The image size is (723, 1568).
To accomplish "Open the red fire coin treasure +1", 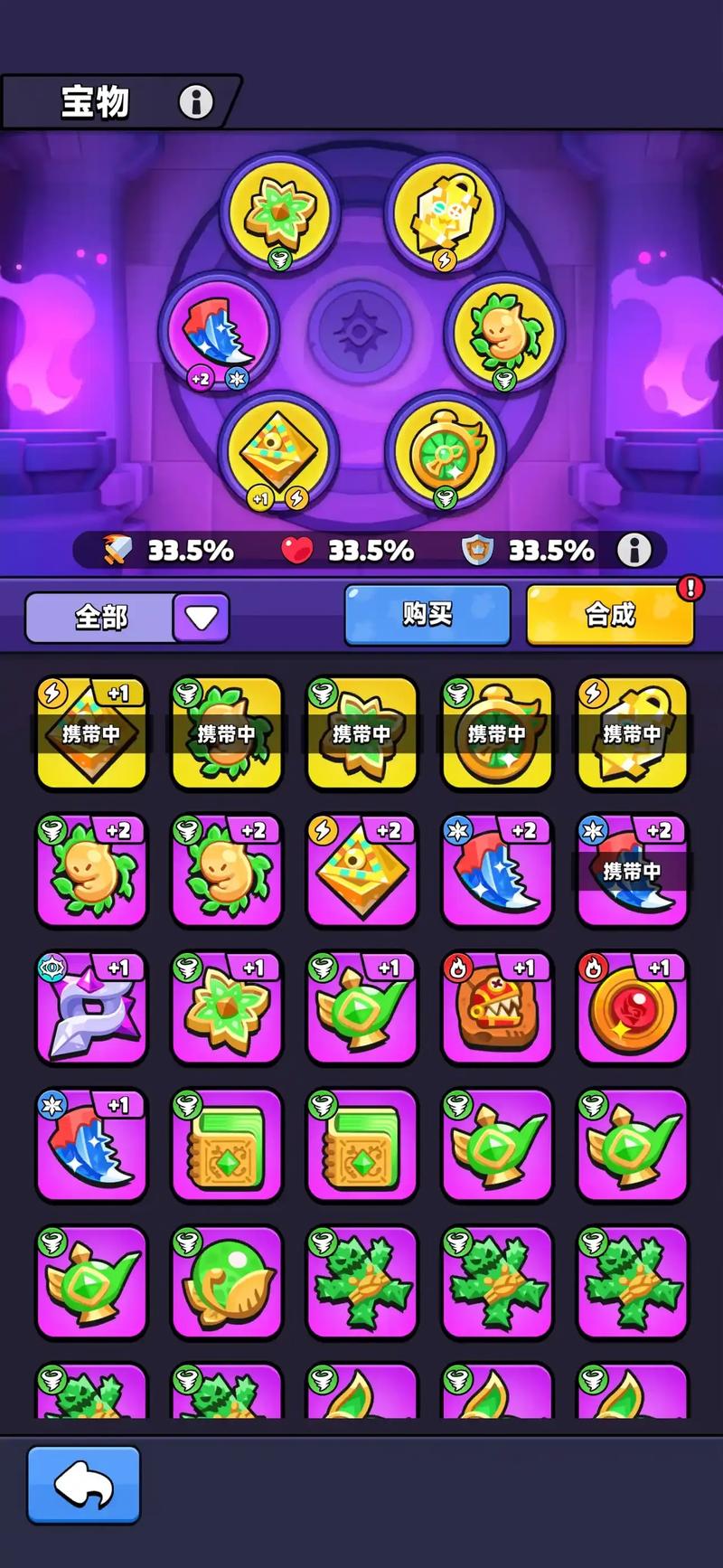I will coord(632,1008).
